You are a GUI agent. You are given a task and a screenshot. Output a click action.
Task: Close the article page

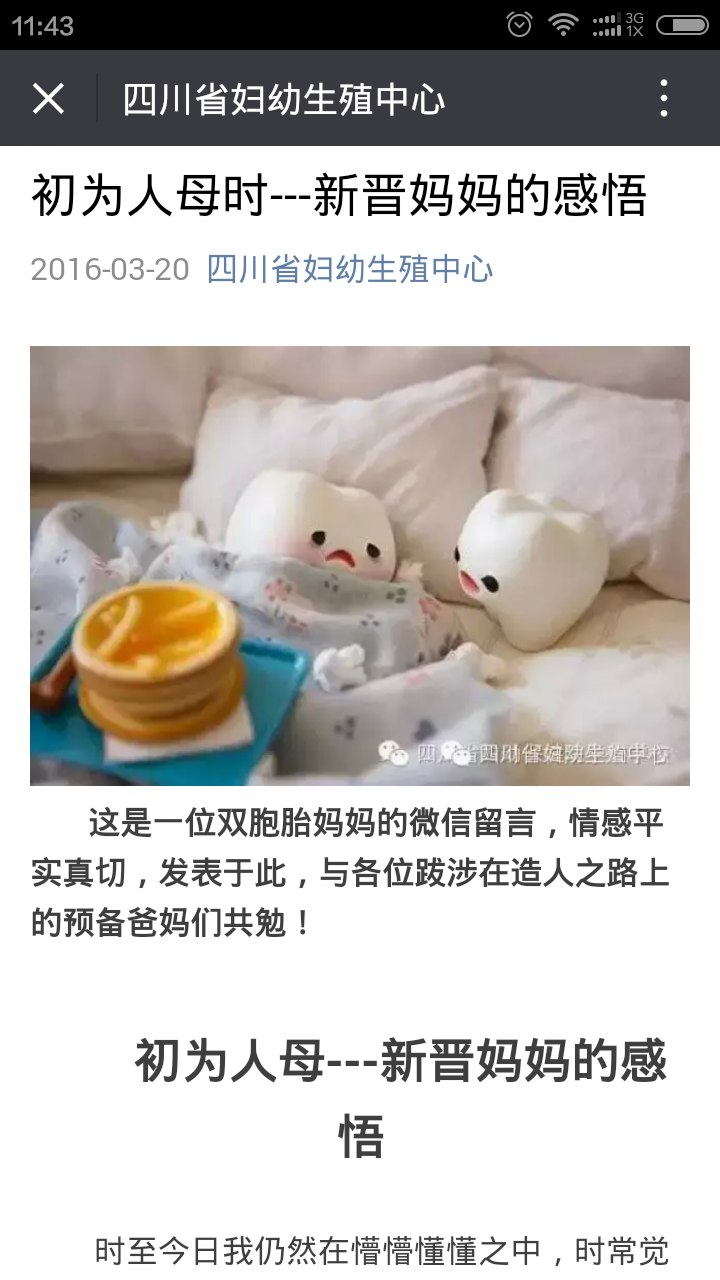pos(48,99)
